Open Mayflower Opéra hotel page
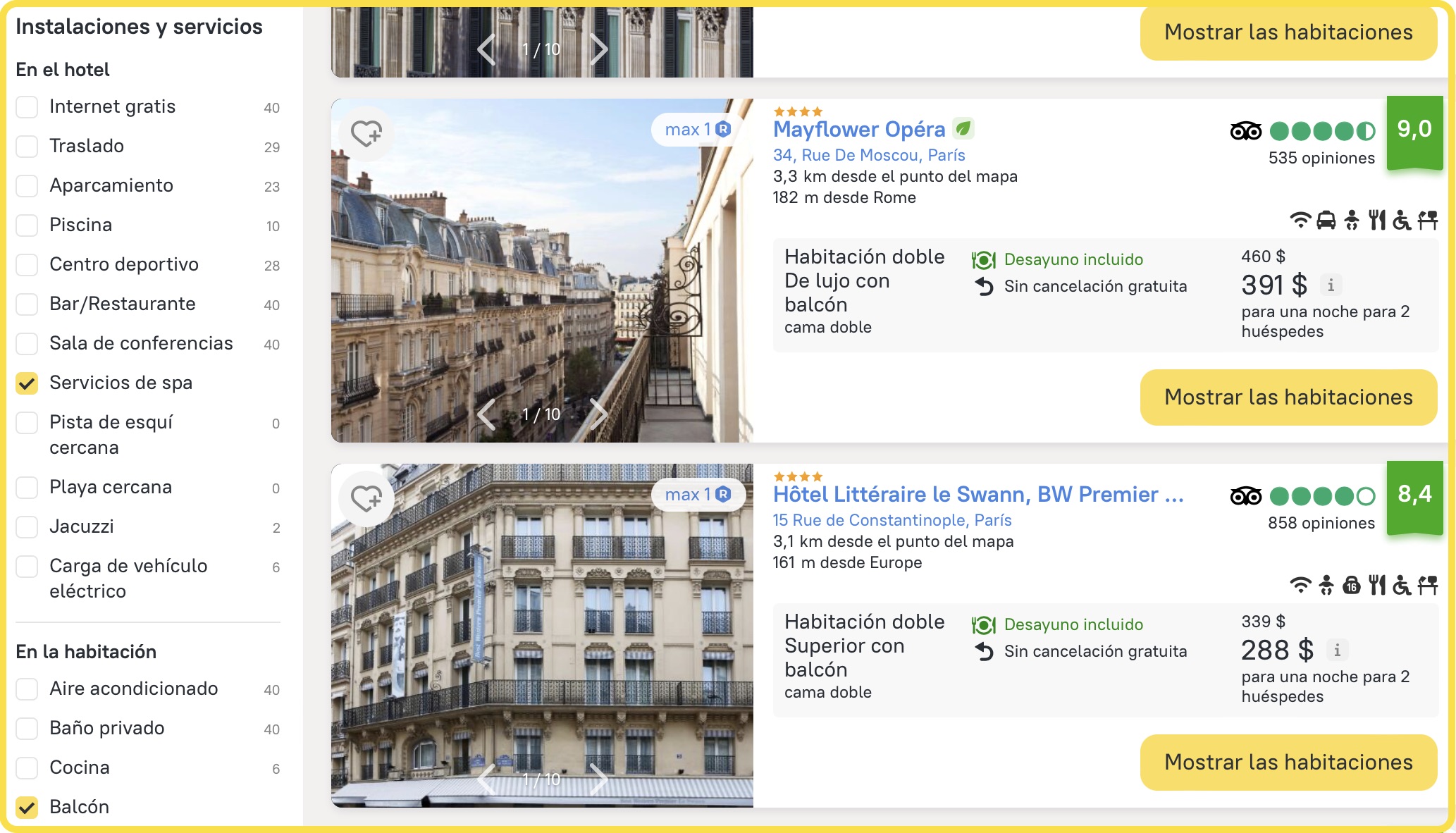The width and height of the screenshot is (1456, 833). [x=858, y=130]
